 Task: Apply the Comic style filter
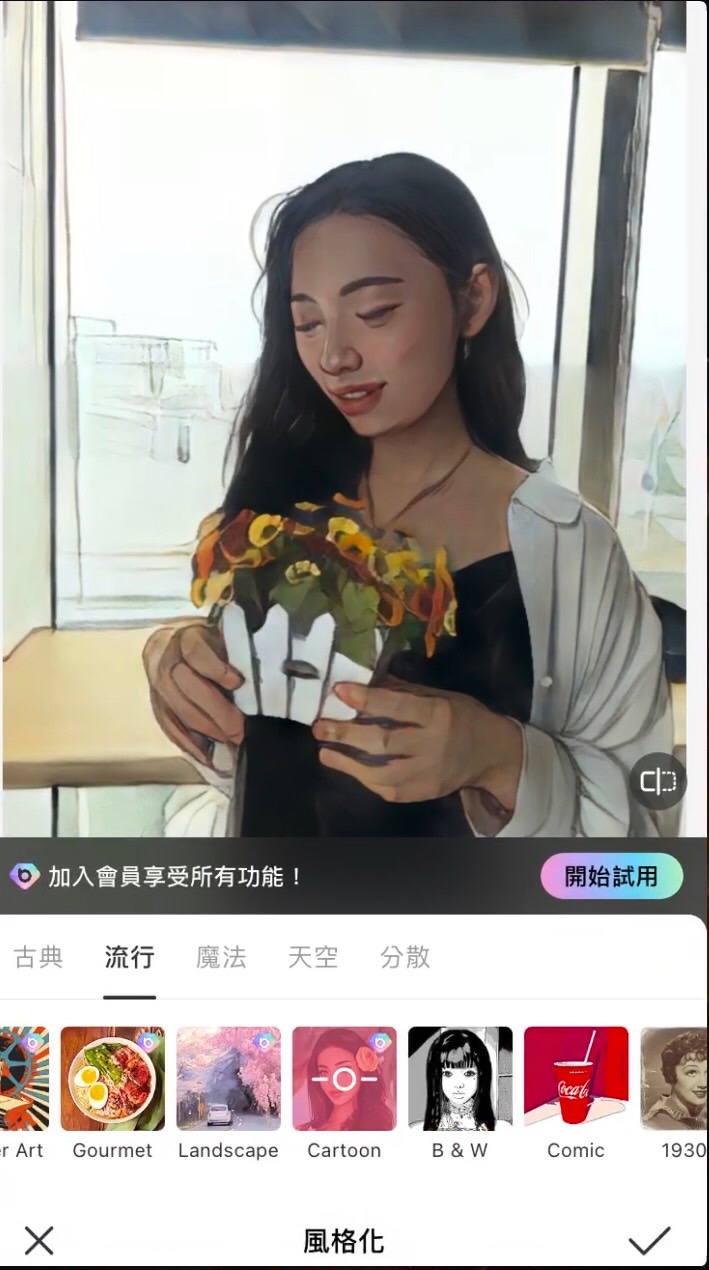pos(576,1079)
